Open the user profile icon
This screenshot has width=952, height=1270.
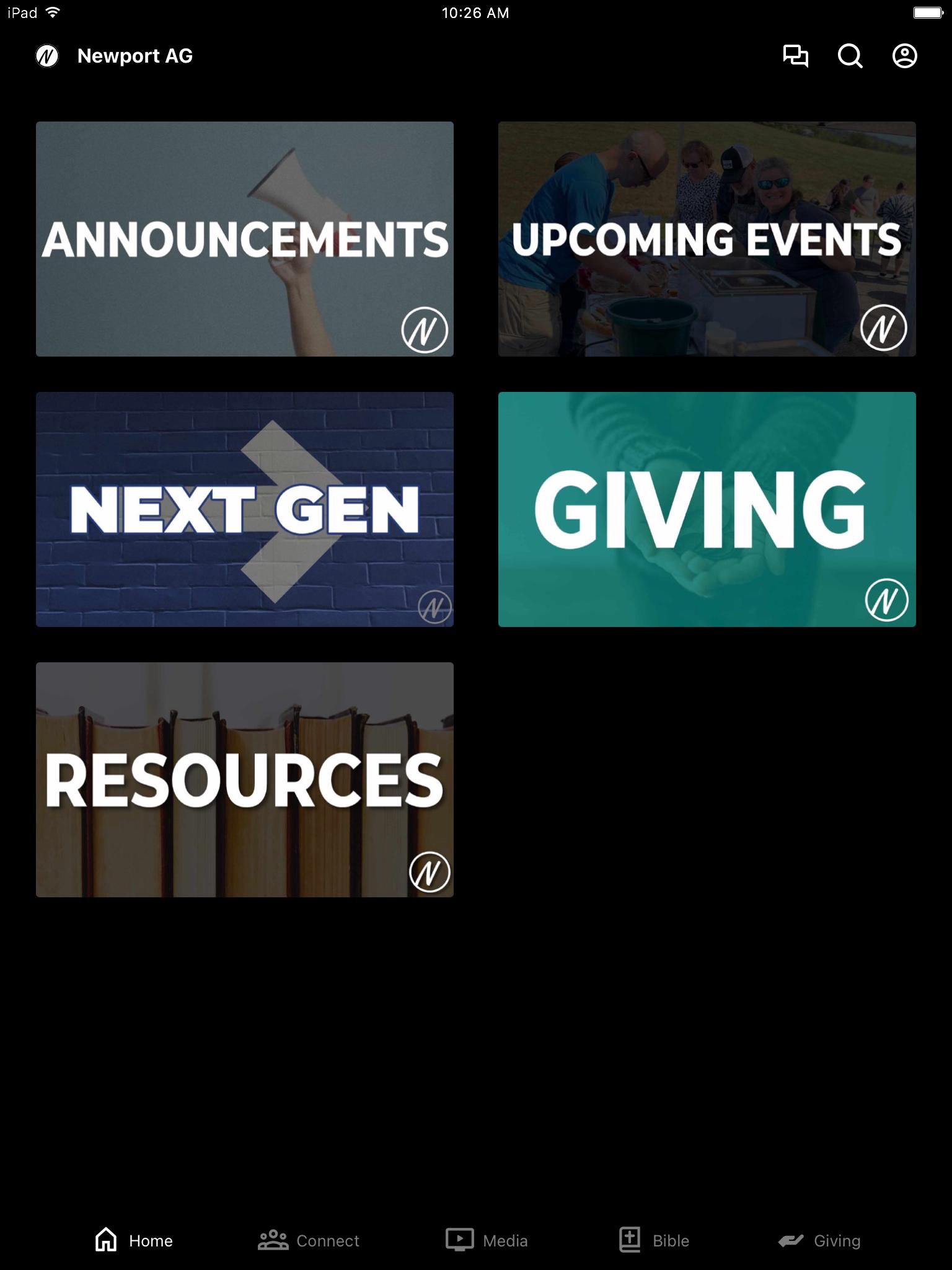904,56
